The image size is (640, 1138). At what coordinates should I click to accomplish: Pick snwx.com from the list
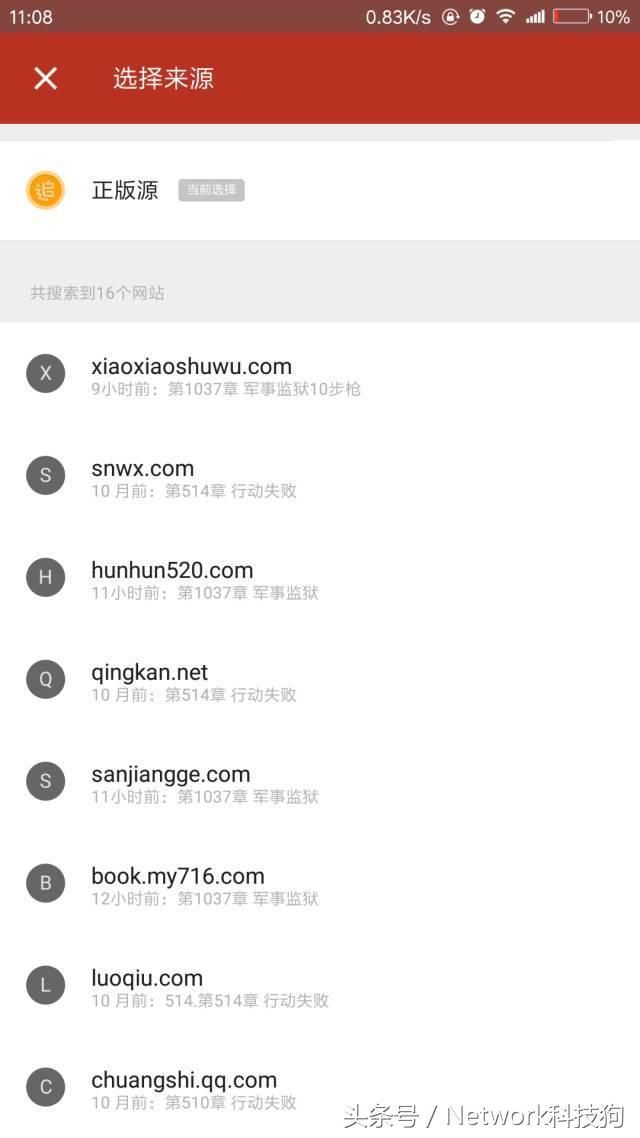pyautogui.click(x=320, y=477)
